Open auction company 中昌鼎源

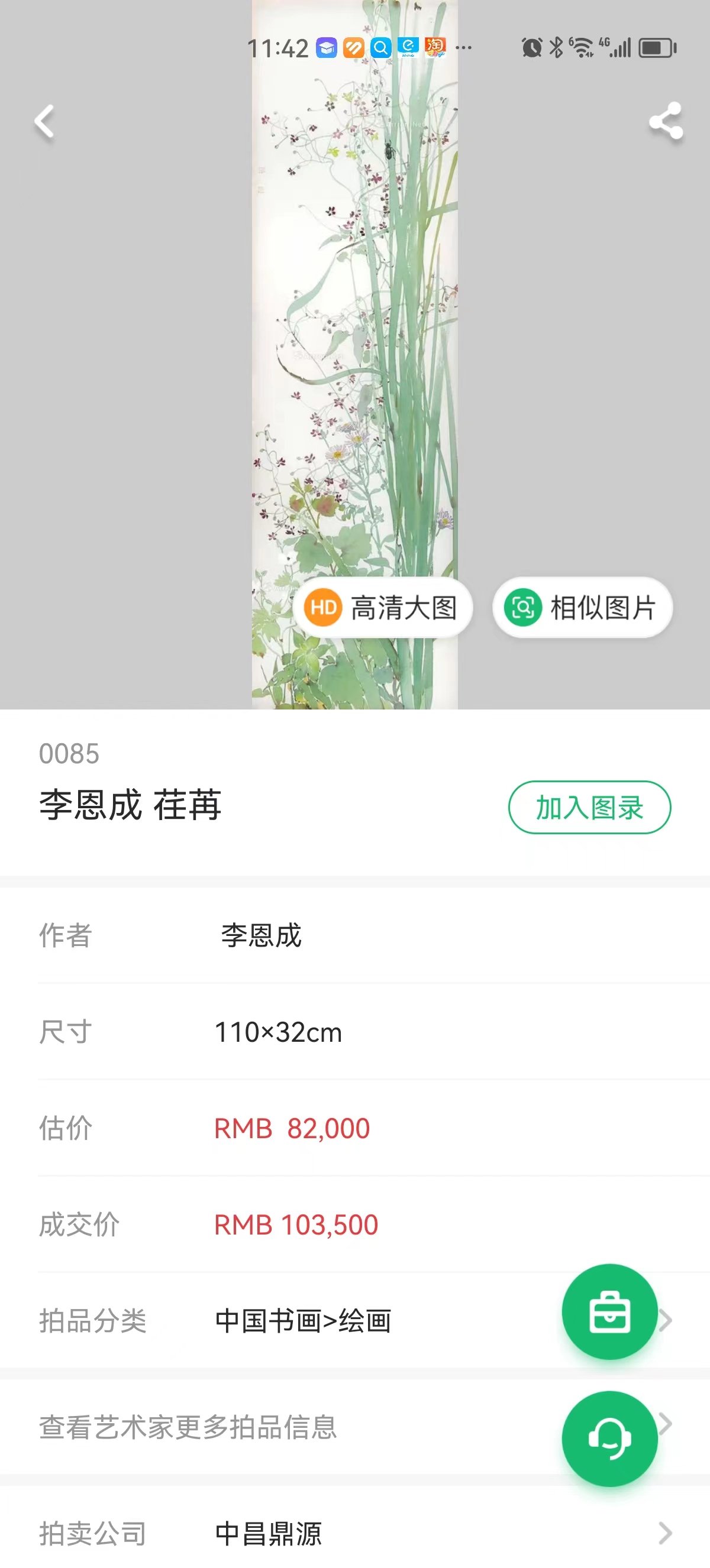click(x=353, y=1533)
